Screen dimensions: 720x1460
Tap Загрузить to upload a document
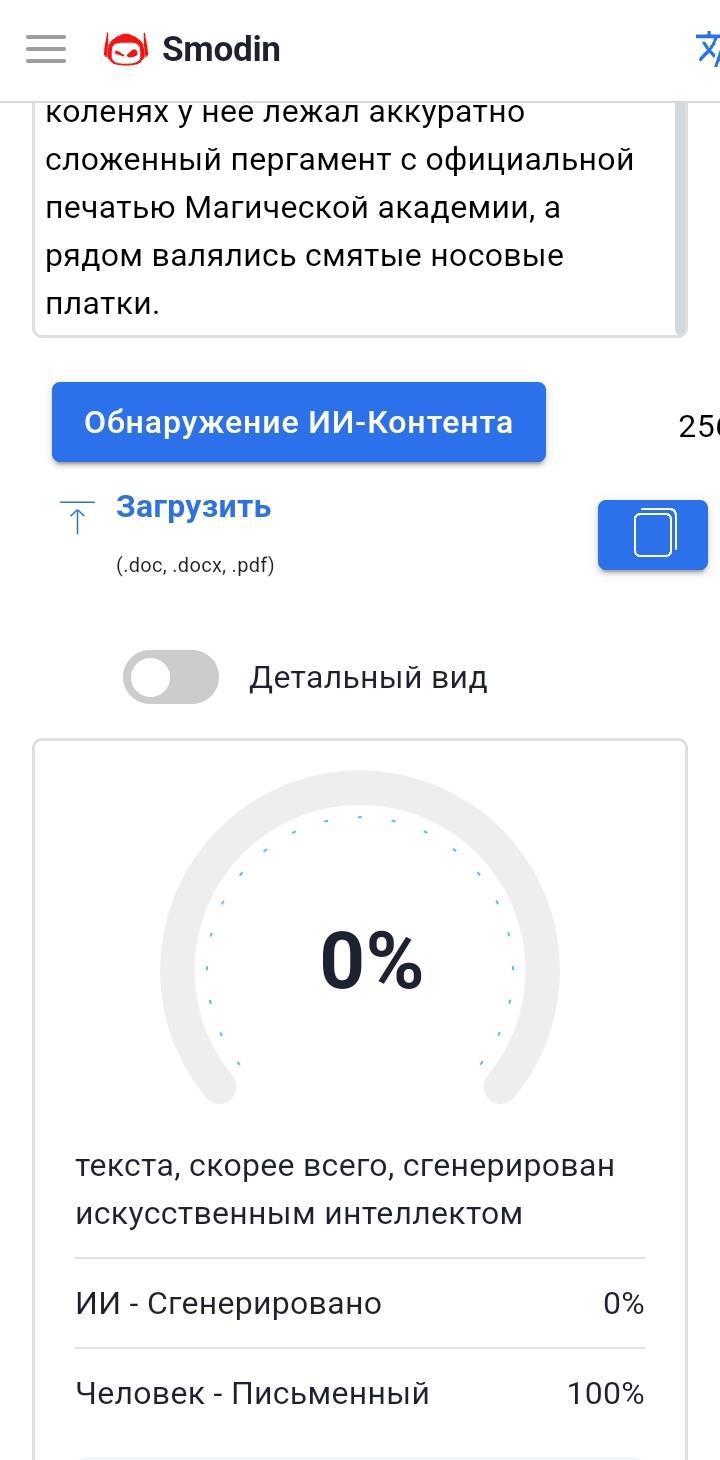coord(193,507)
